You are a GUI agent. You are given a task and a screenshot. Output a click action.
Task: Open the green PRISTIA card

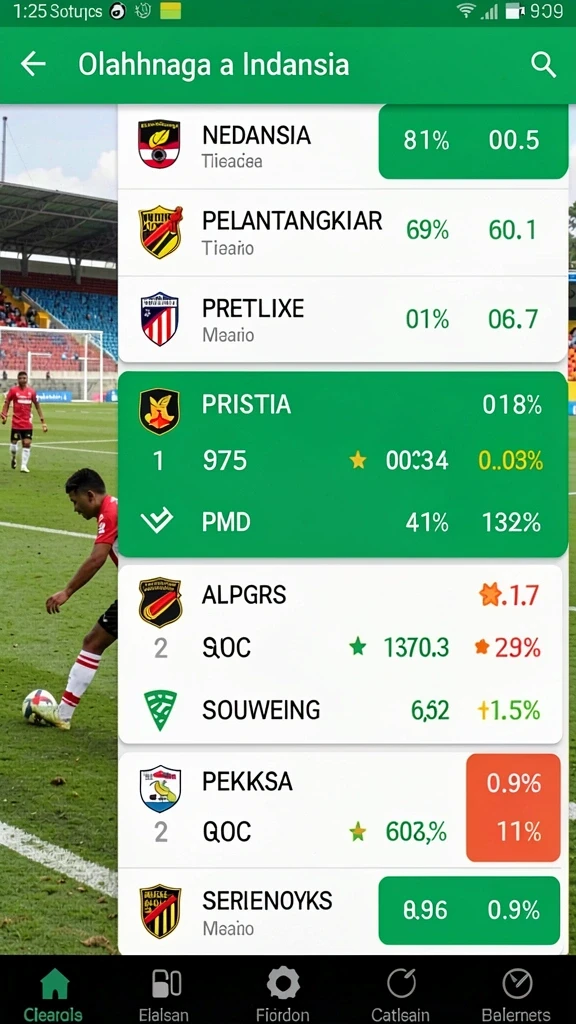point(343,464)
